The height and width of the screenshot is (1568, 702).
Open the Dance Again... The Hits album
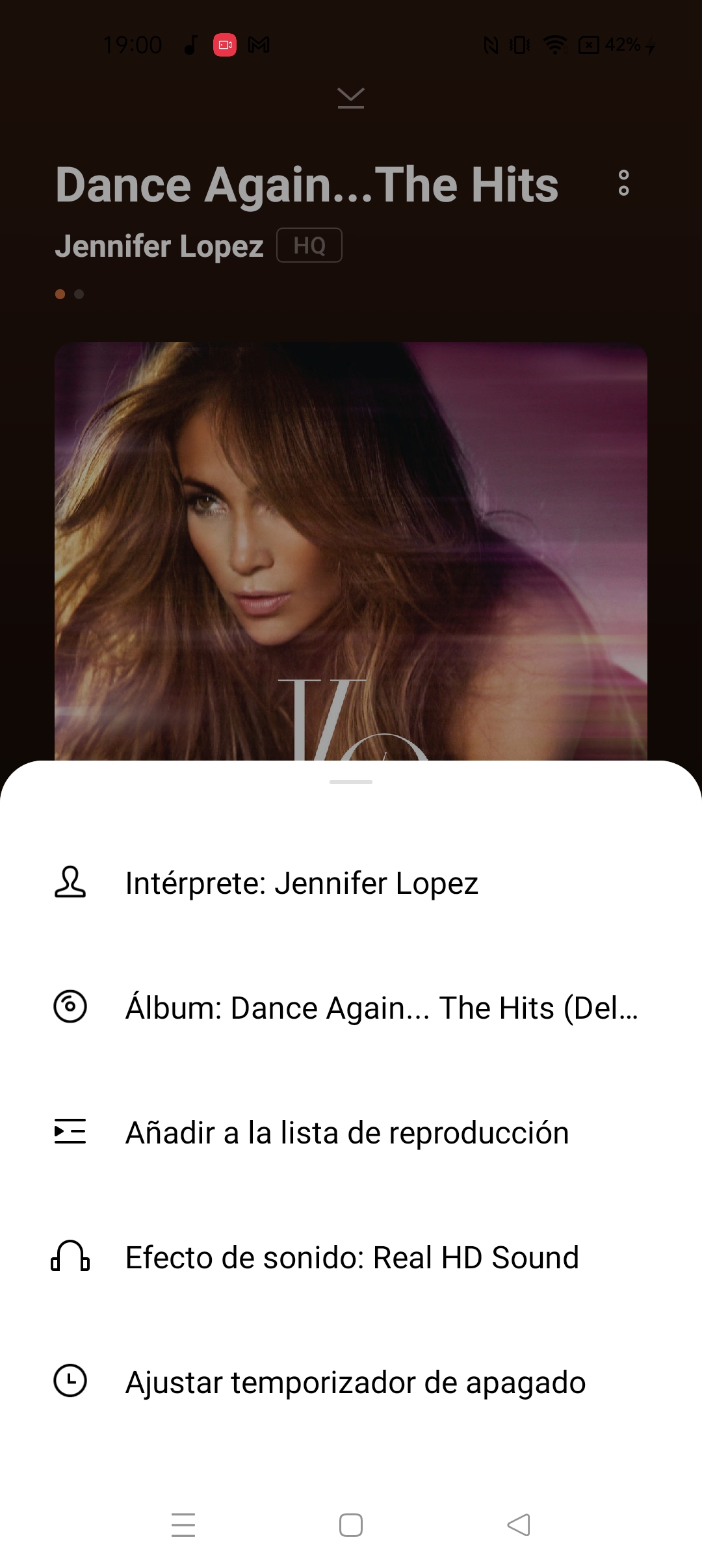(x=351, y=1008)
